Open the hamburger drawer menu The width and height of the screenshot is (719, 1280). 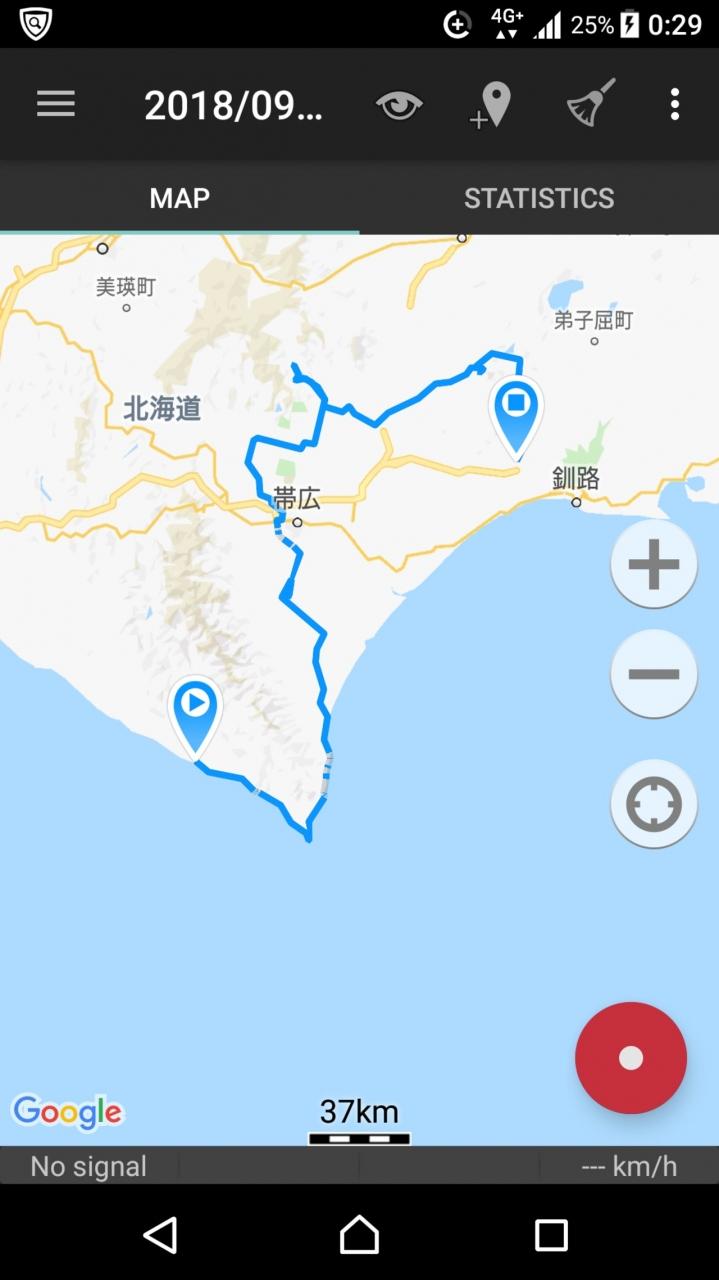tap(56, 104)
